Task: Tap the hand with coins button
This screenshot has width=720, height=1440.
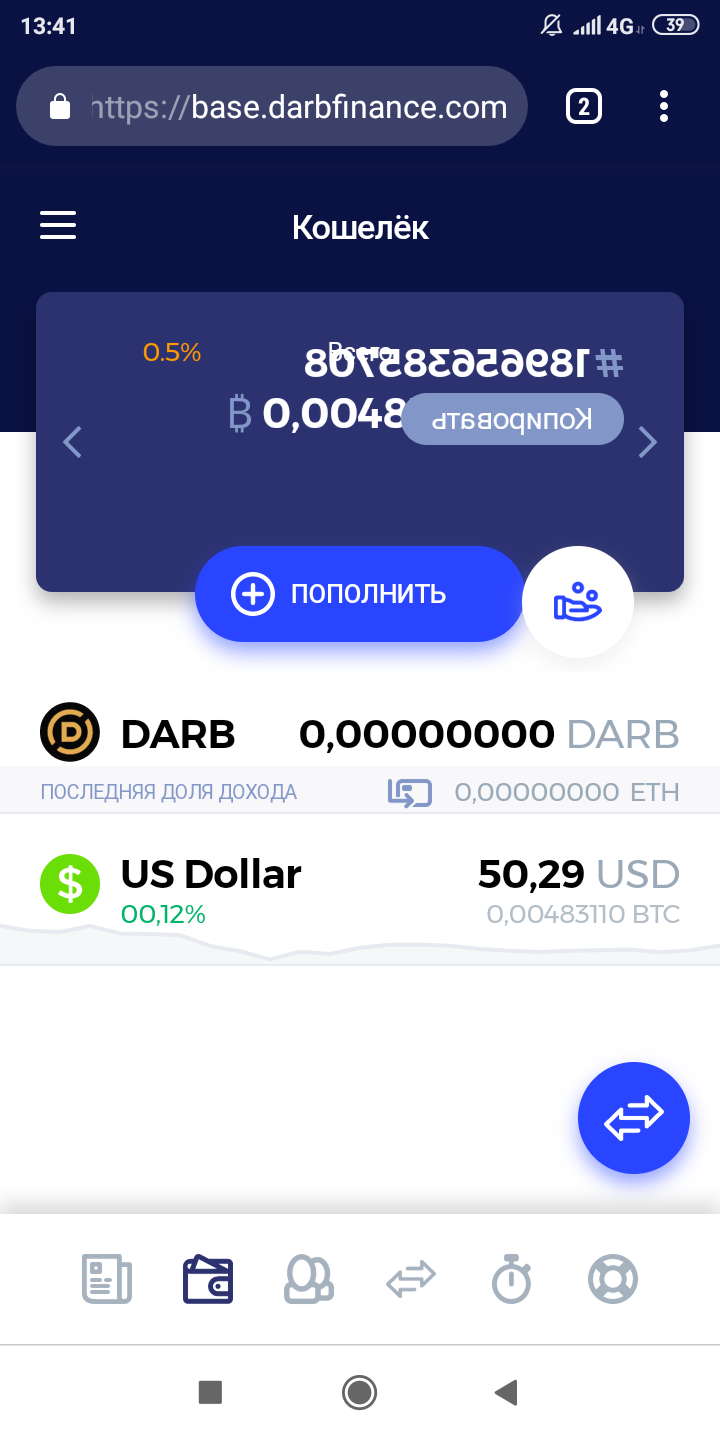Action: tap(578, 602)
